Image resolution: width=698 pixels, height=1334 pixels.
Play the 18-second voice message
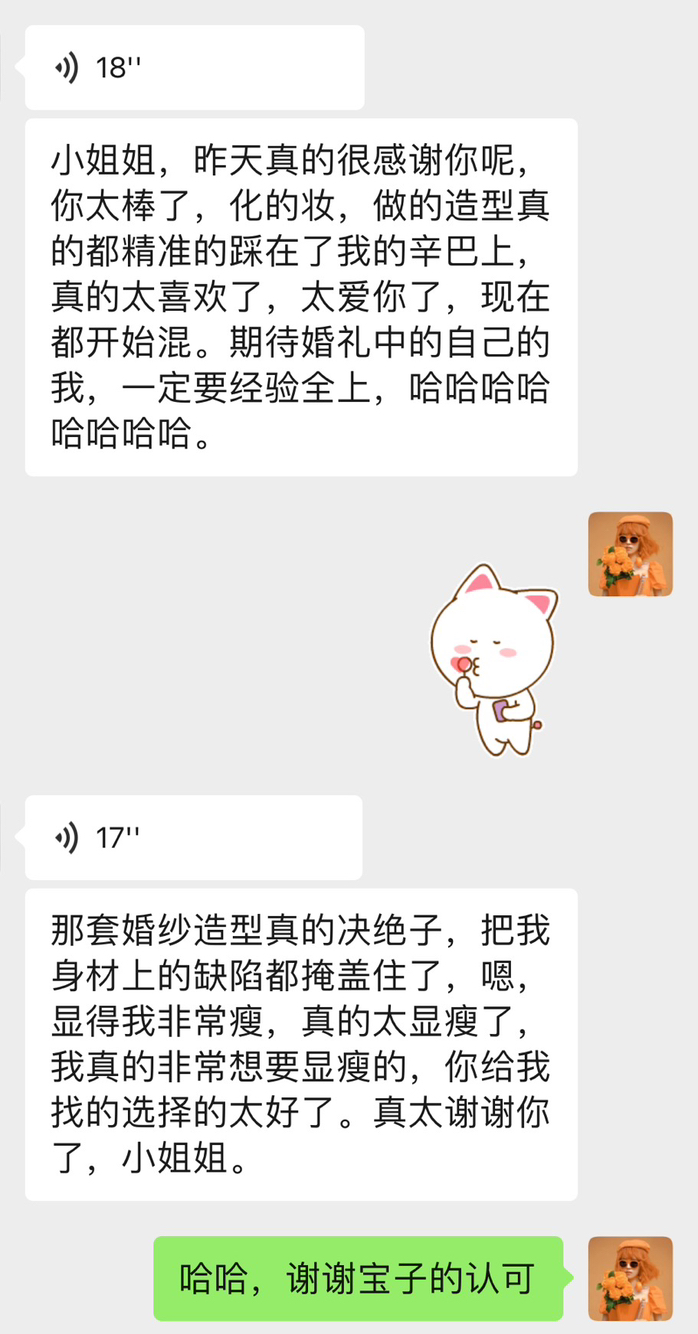coord(194,67)
